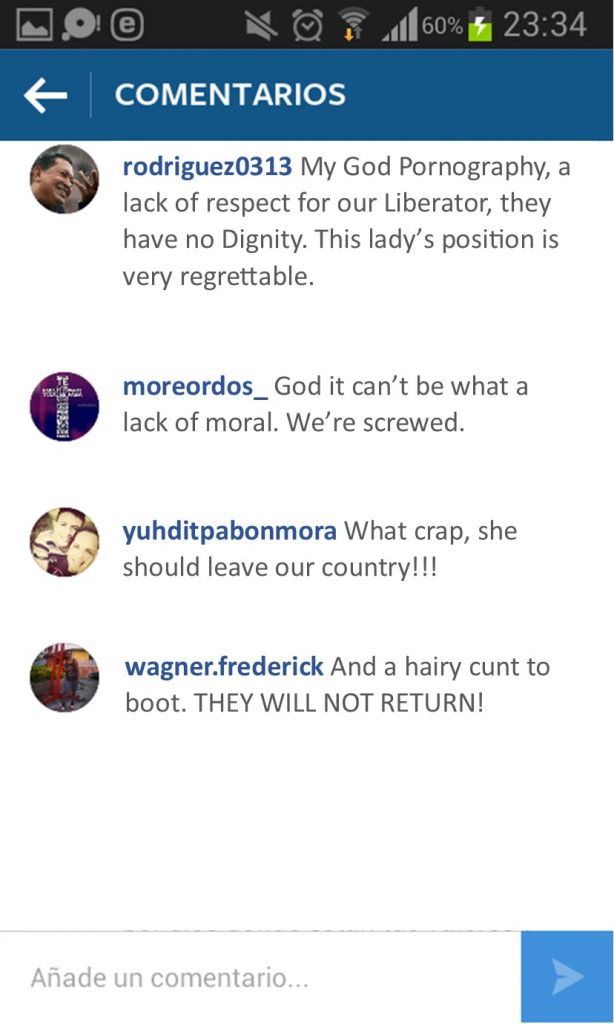Image resolution: width=614 pixels, height=1024 pixels.
Task: Open rodriguez0313's profile via username
Action: pyautogui.click(x=207, y=166)
